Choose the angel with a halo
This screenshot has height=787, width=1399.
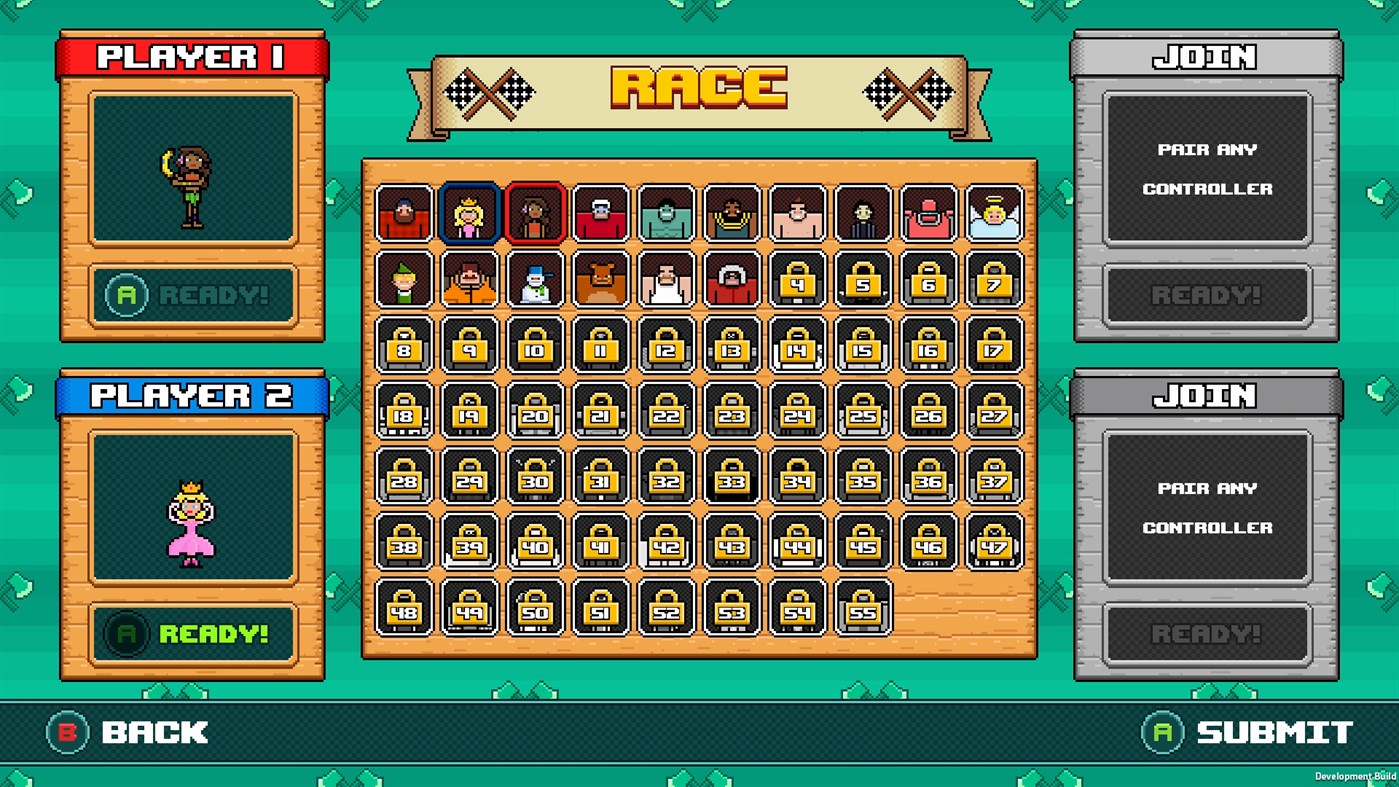click(x=994, y=214)
